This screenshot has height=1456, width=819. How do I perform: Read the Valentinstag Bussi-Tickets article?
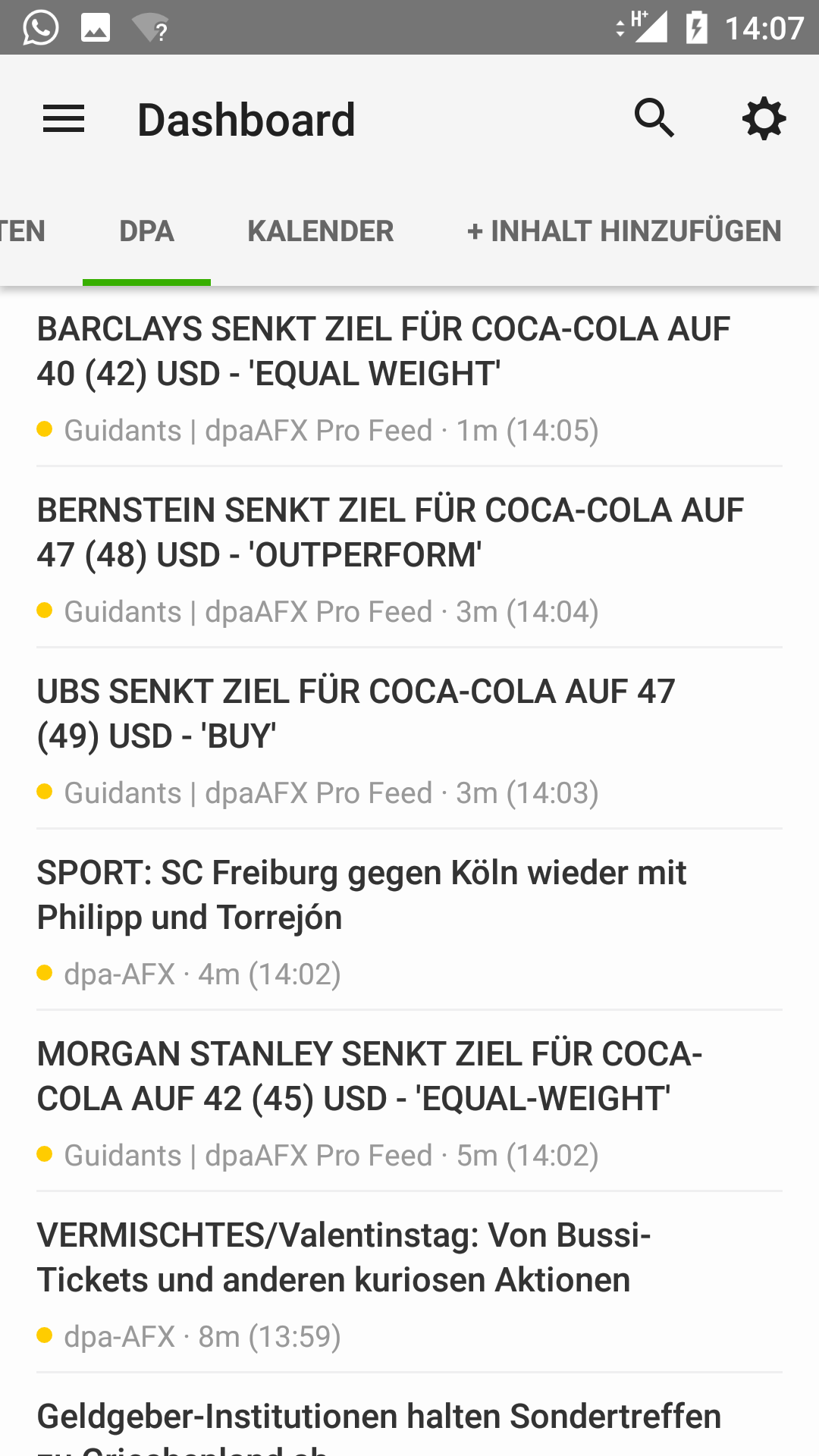click(409, 1282)
